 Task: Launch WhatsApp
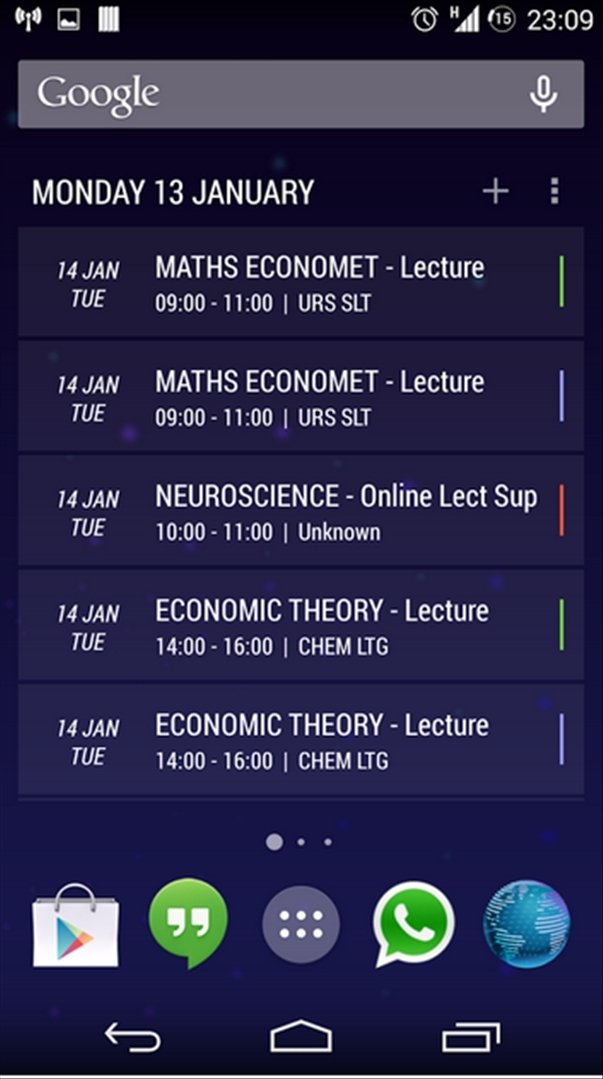point(414,923)
